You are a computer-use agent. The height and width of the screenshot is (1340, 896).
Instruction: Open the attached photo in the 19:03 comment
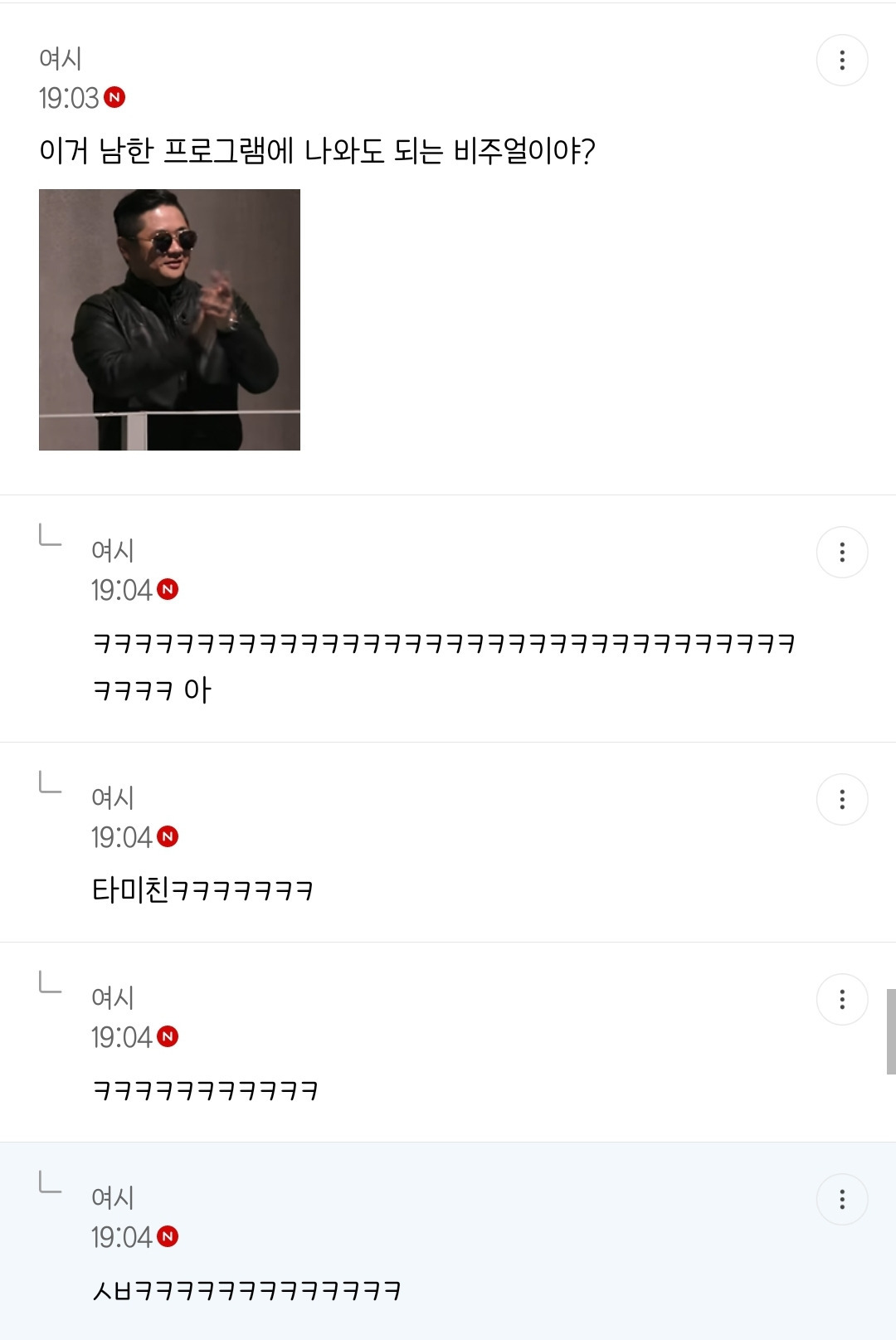(x=169, y=319)
